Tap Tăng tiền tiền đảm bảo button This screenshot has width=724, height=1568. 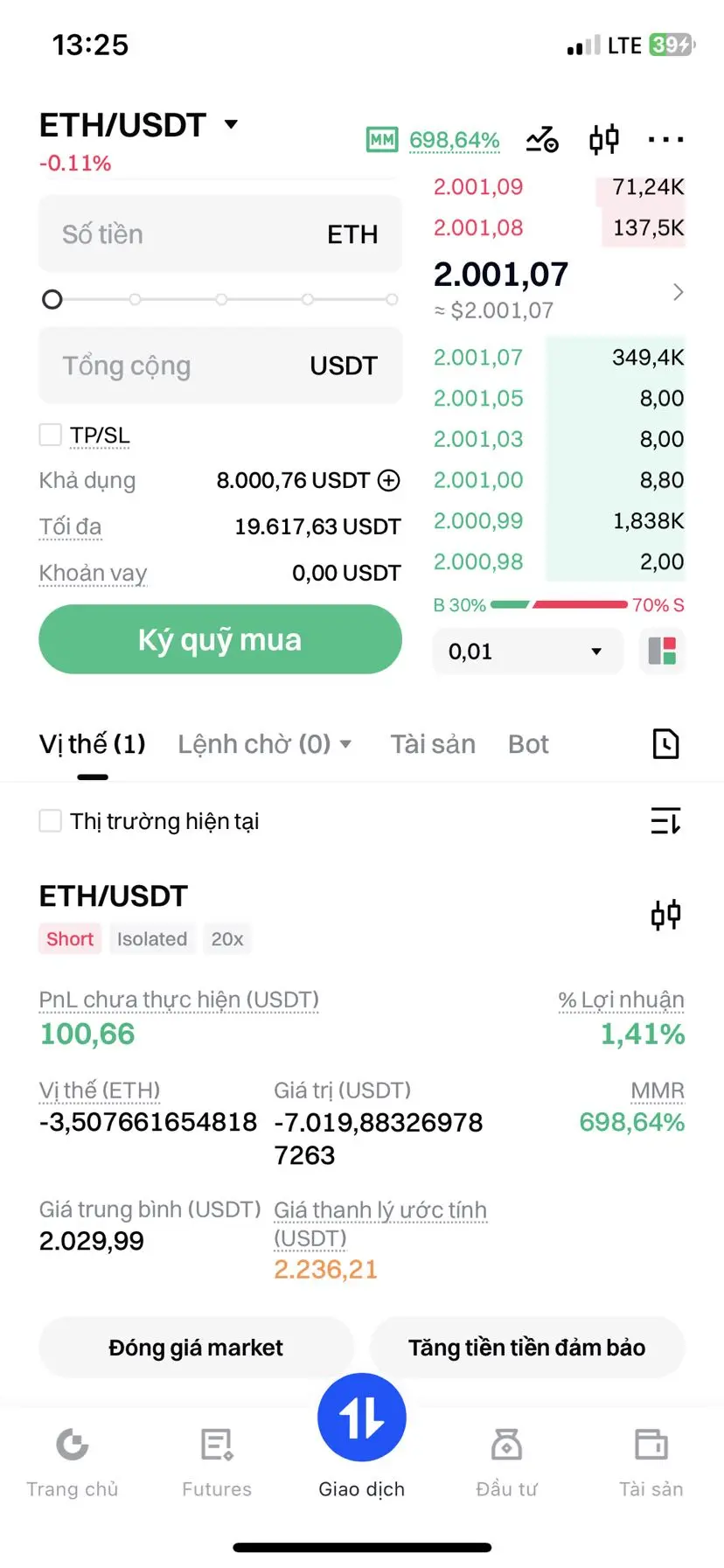tap(527, 1348)
